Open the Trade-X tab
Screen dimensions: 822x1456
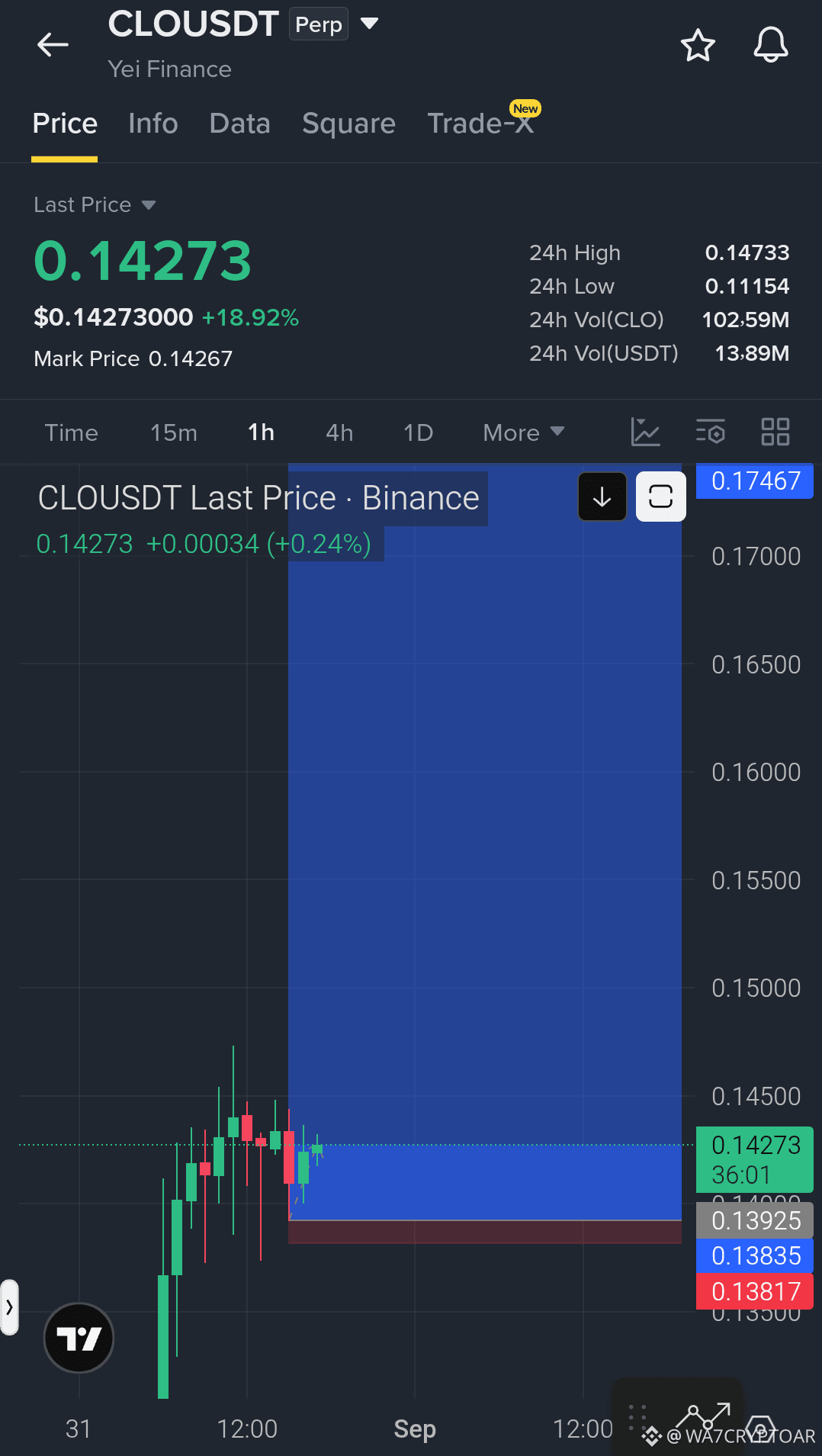click(x=480, y=124)
